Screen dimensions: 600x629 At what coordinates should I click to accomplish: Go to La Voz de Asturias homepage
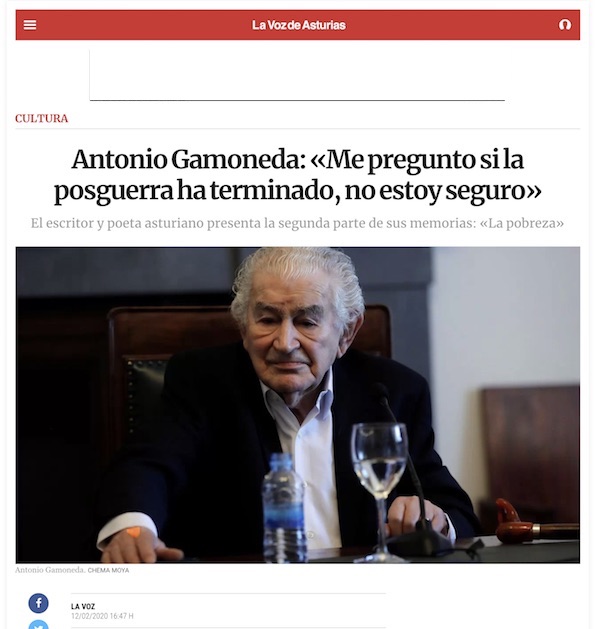pos(298,25)
